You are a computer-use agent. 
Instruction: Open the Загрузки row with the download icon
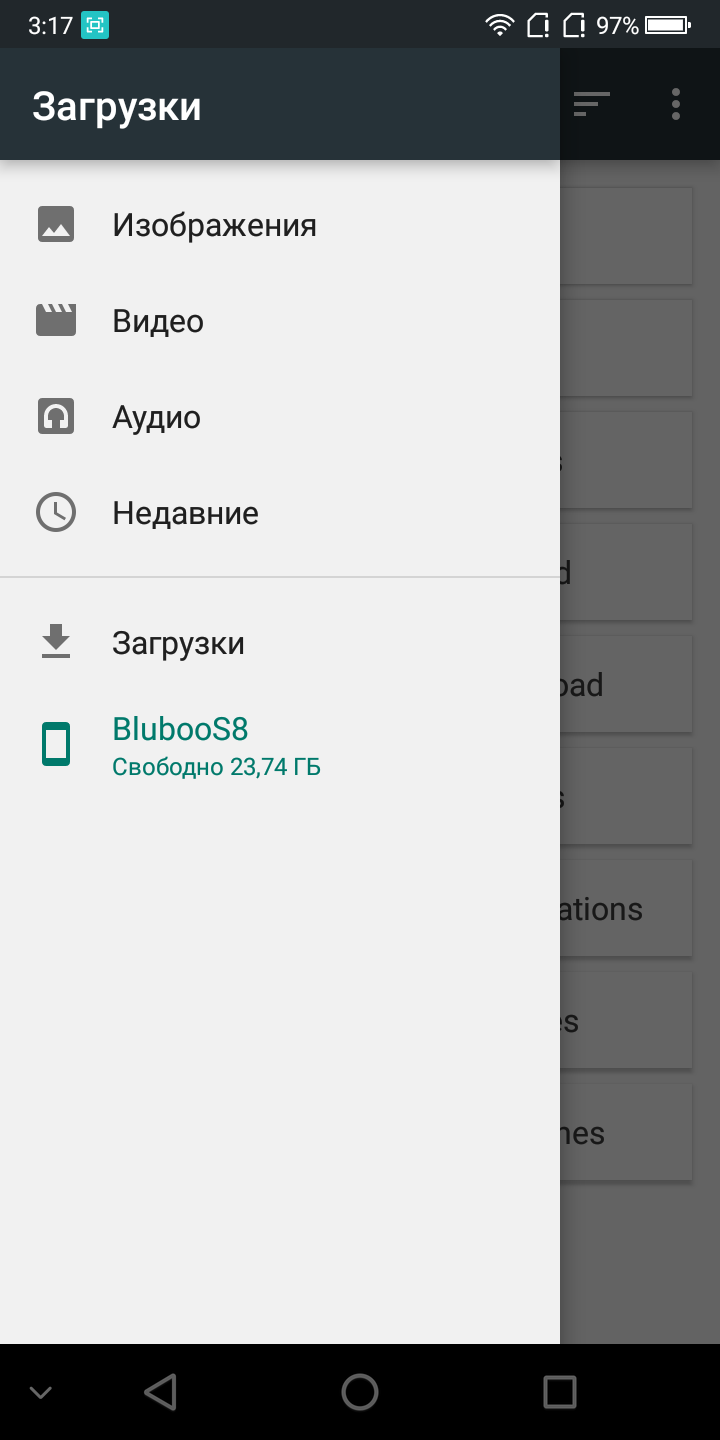(178, 642)
